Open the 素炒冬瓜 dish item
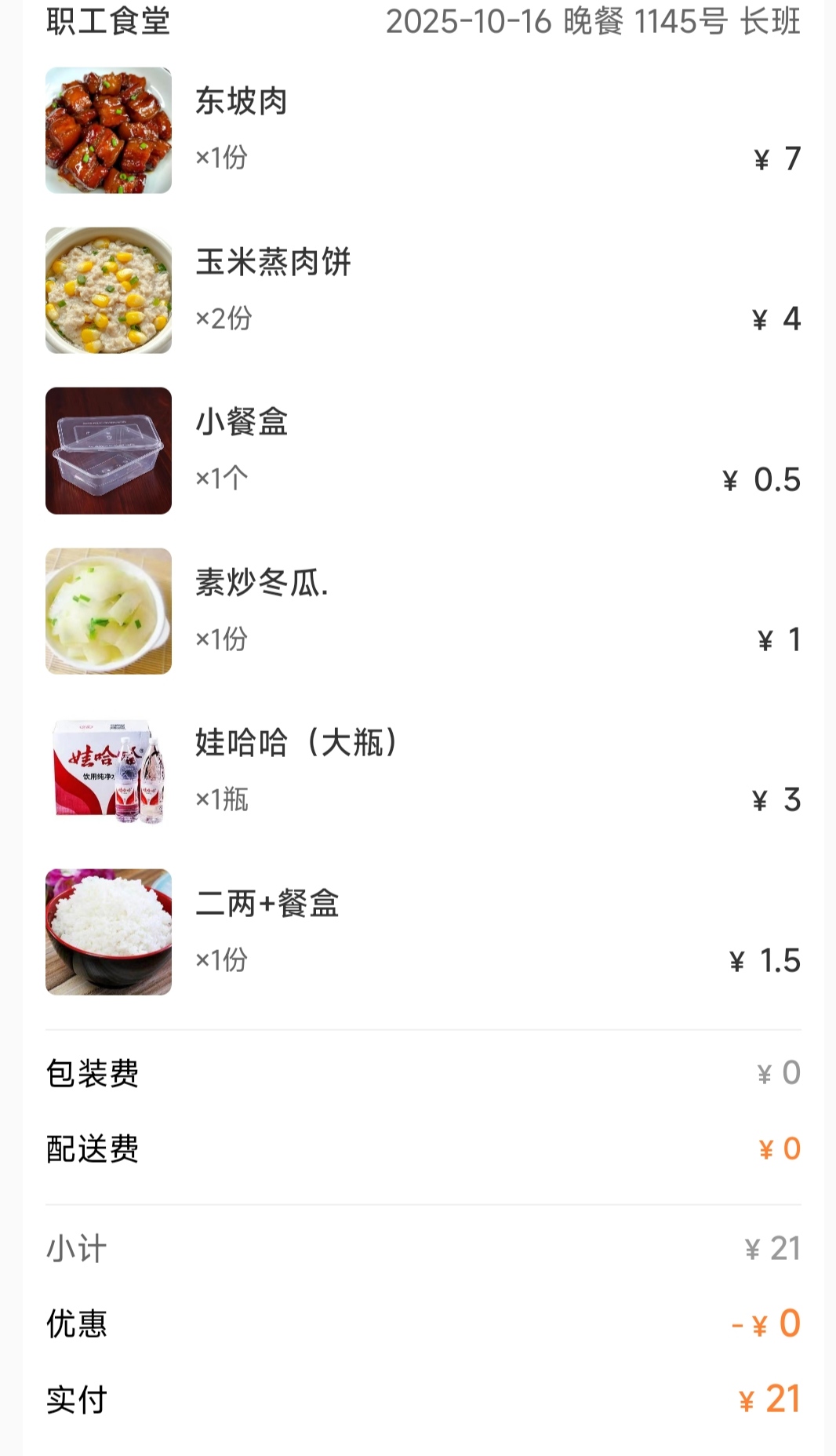This screenshot has width=836, height=1456. click(261, 583)
